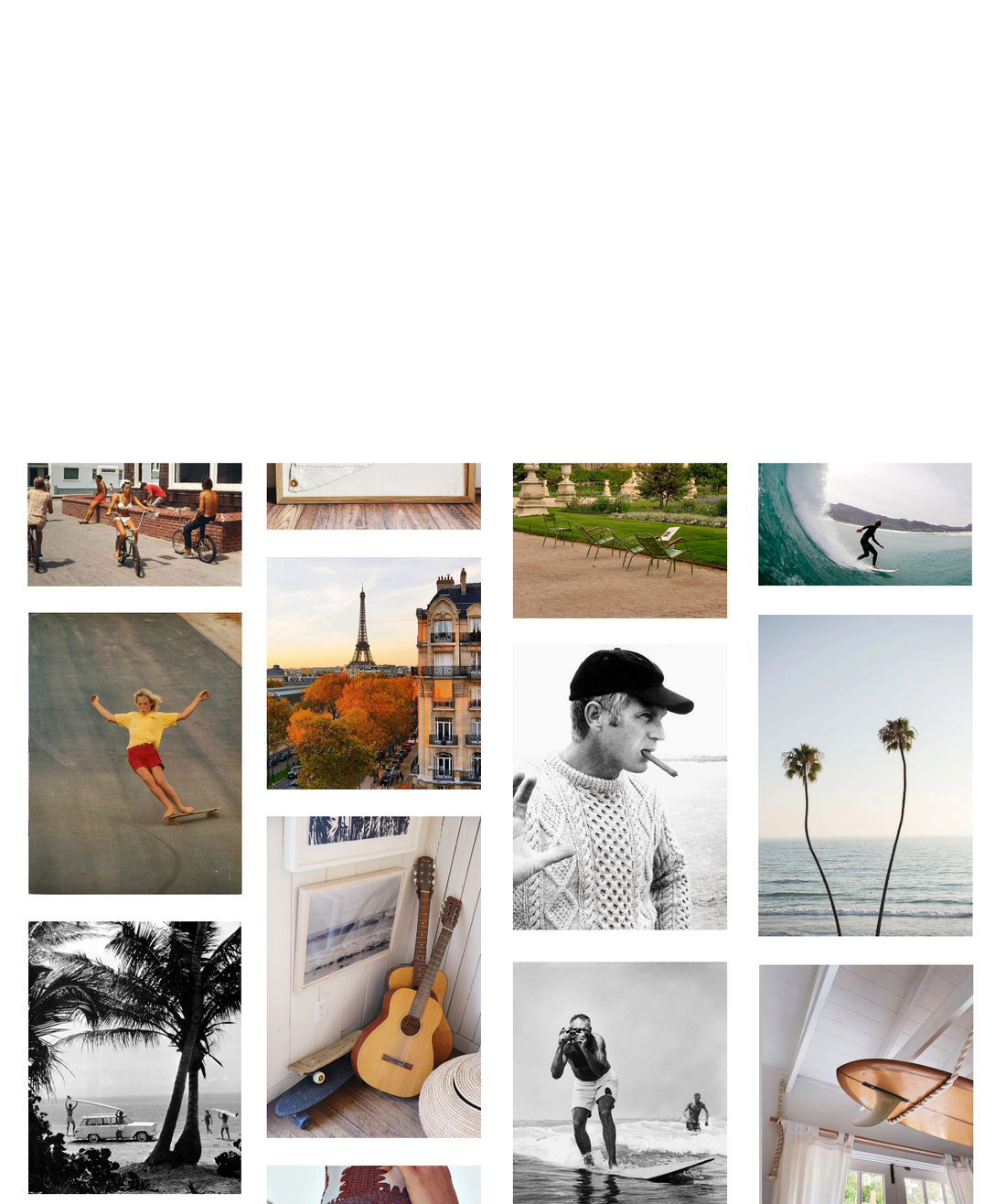Open the guitars and skateboard photo
Image resolution: width=1006 pixels, height=1204 pixels.
tap(373, 977)
